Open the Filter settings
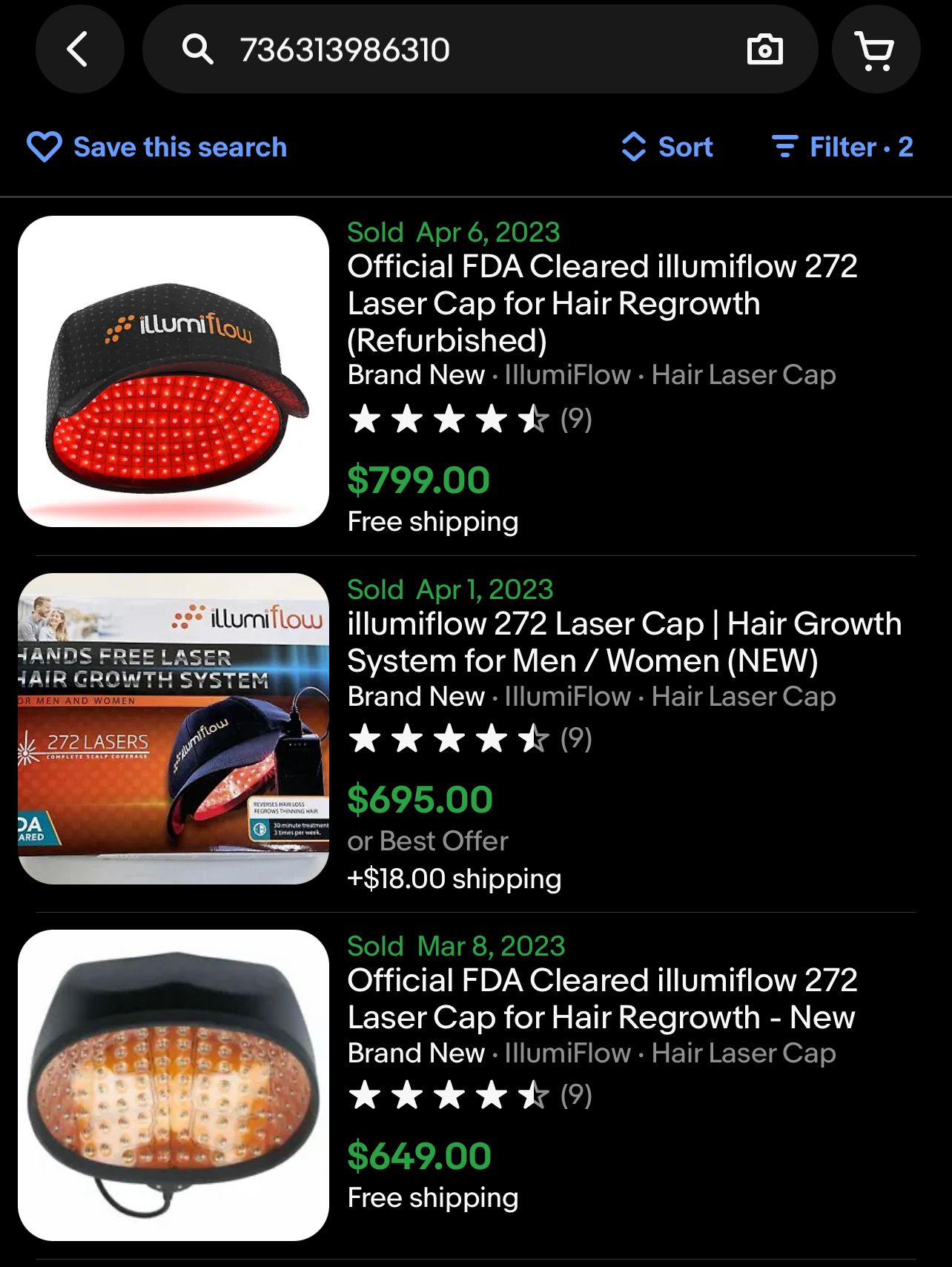 842,147
